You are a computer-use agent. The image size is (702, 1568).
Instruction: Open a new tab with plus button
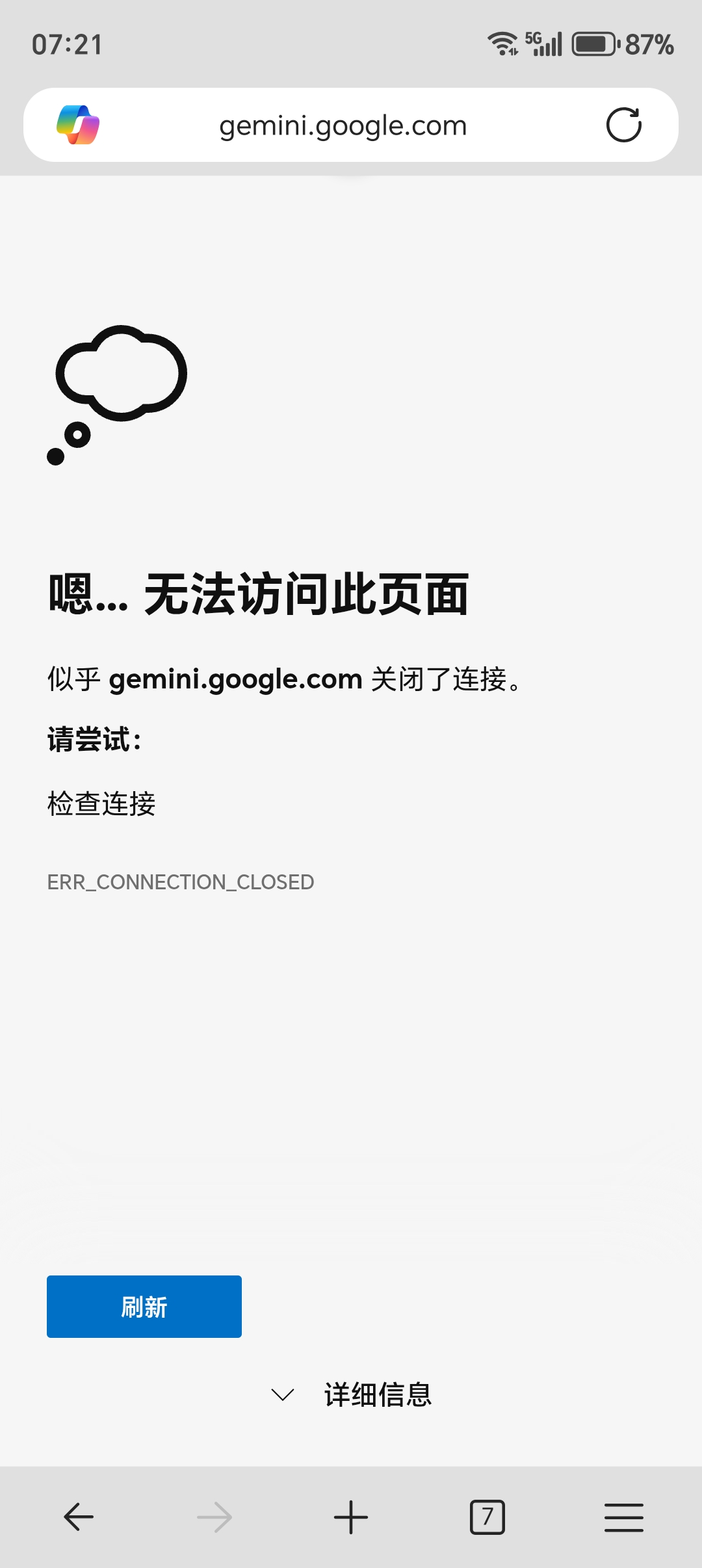[351, 1517]
